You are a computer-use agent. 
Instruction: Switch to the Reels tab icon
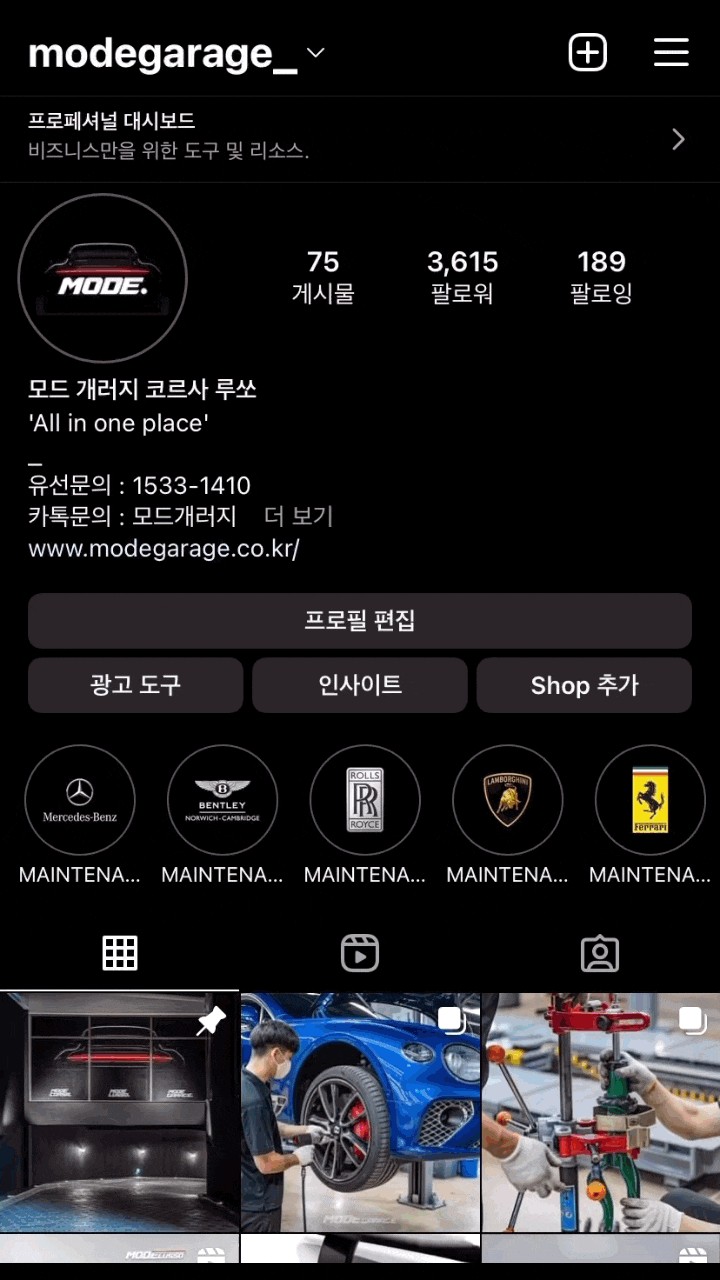pos(360,953)
